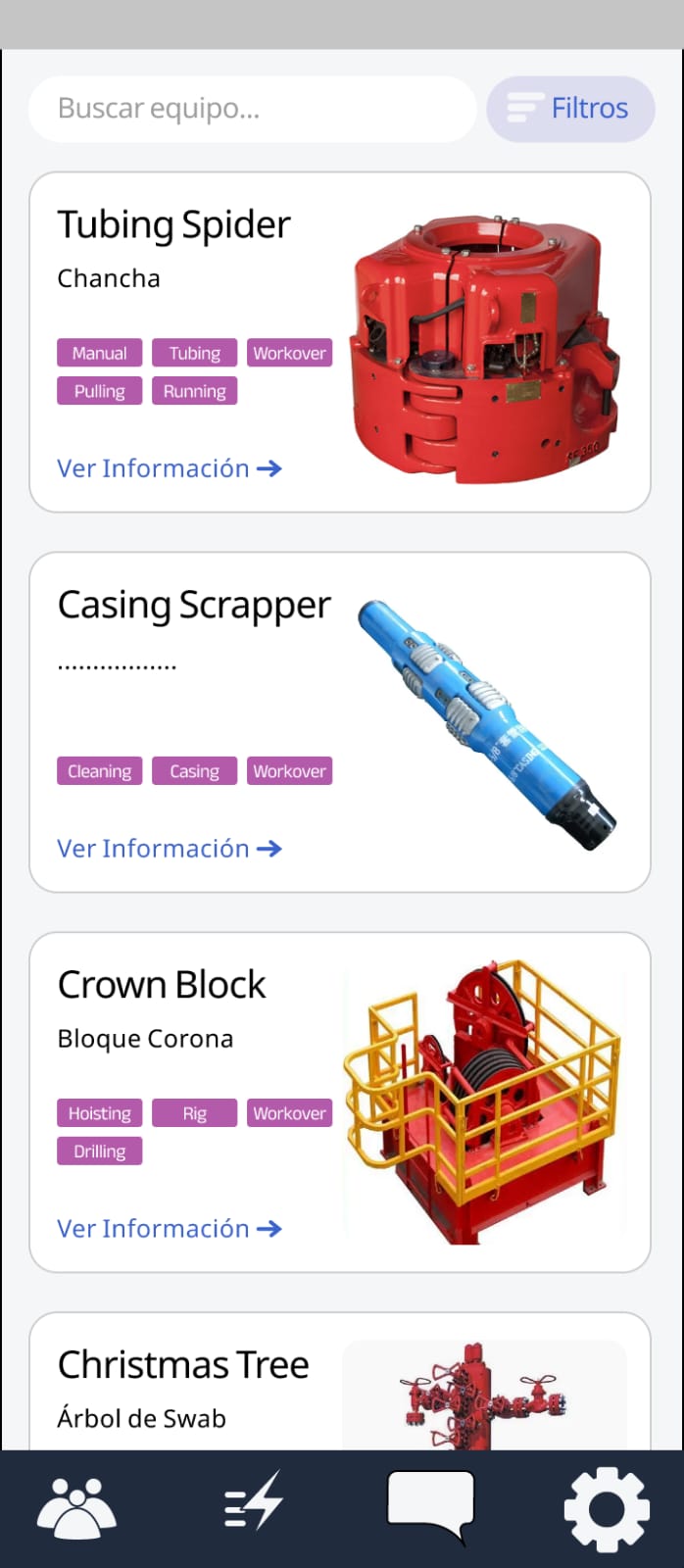Viewport: 684px width, 1568px height.
Task: Open the settings gear tab
Action: [607, 1509]
